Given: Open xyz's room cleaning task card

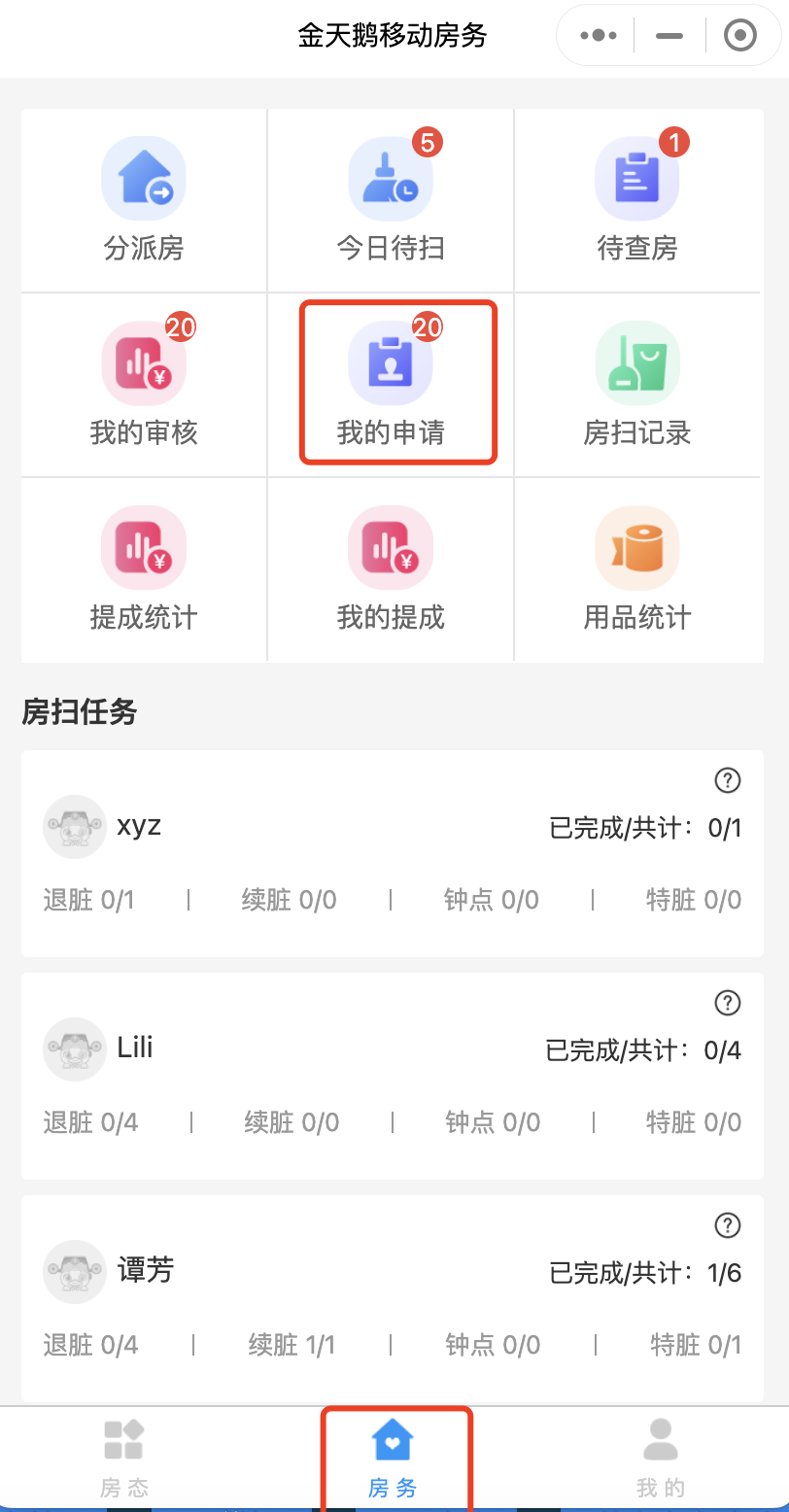Looking at the screenshot, I should [393, 853].
